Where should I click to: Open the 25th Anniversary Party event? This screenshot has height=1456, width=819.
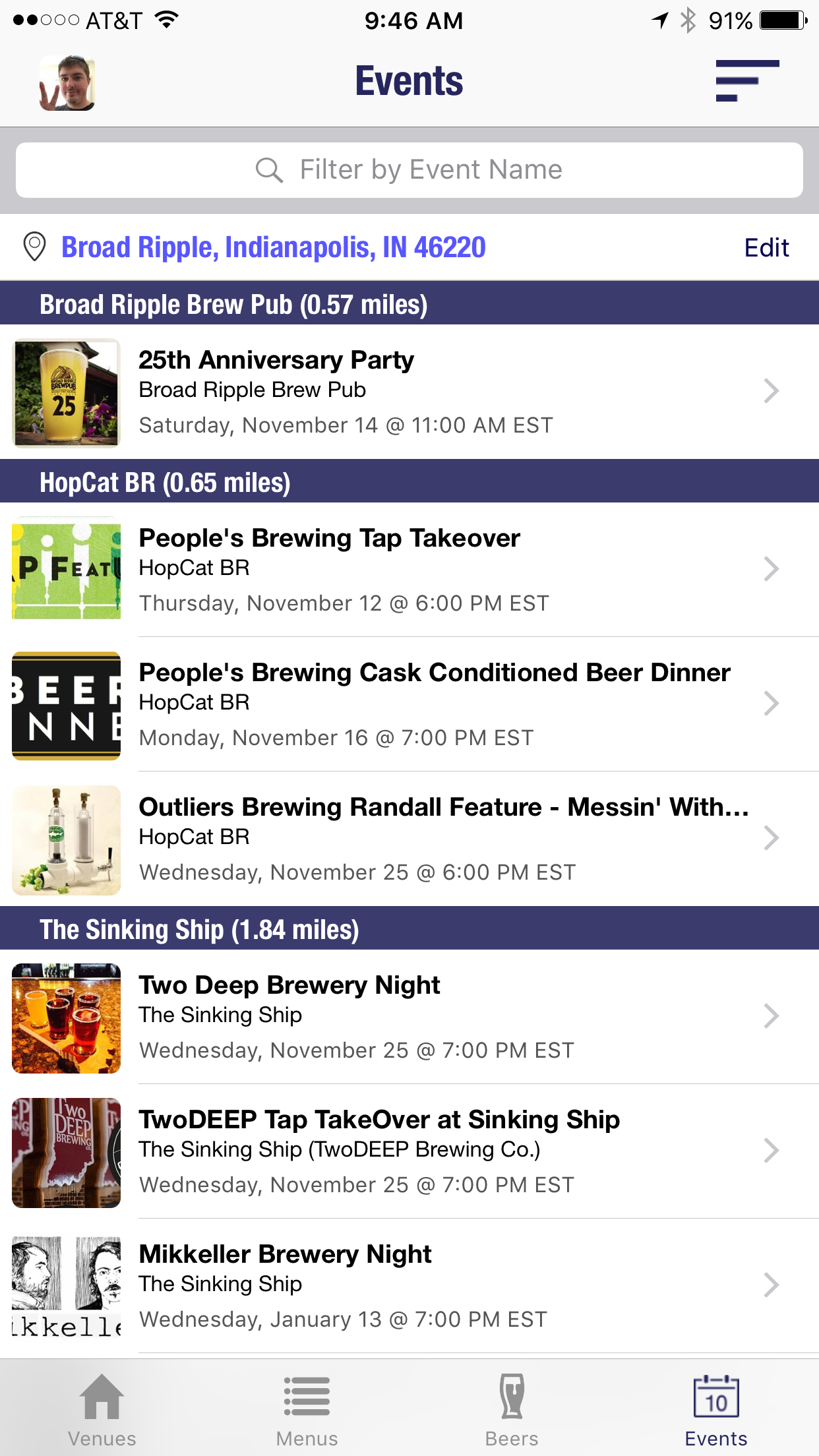(409, 392)
